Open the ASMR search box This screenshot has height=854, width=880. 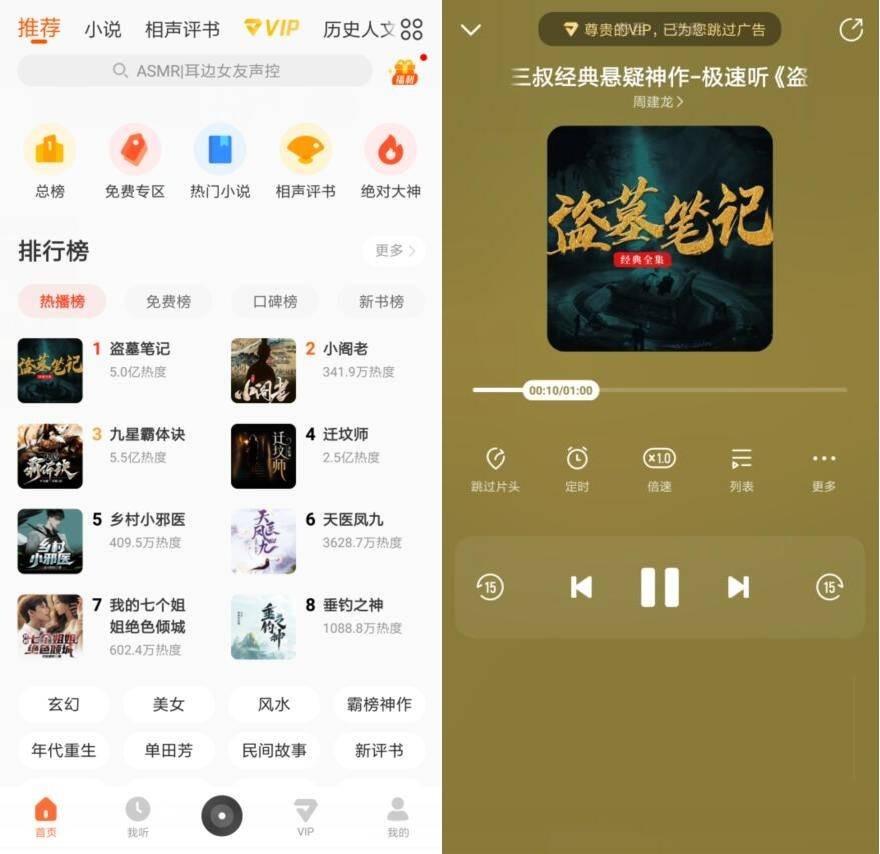click(x=195, y=71)
